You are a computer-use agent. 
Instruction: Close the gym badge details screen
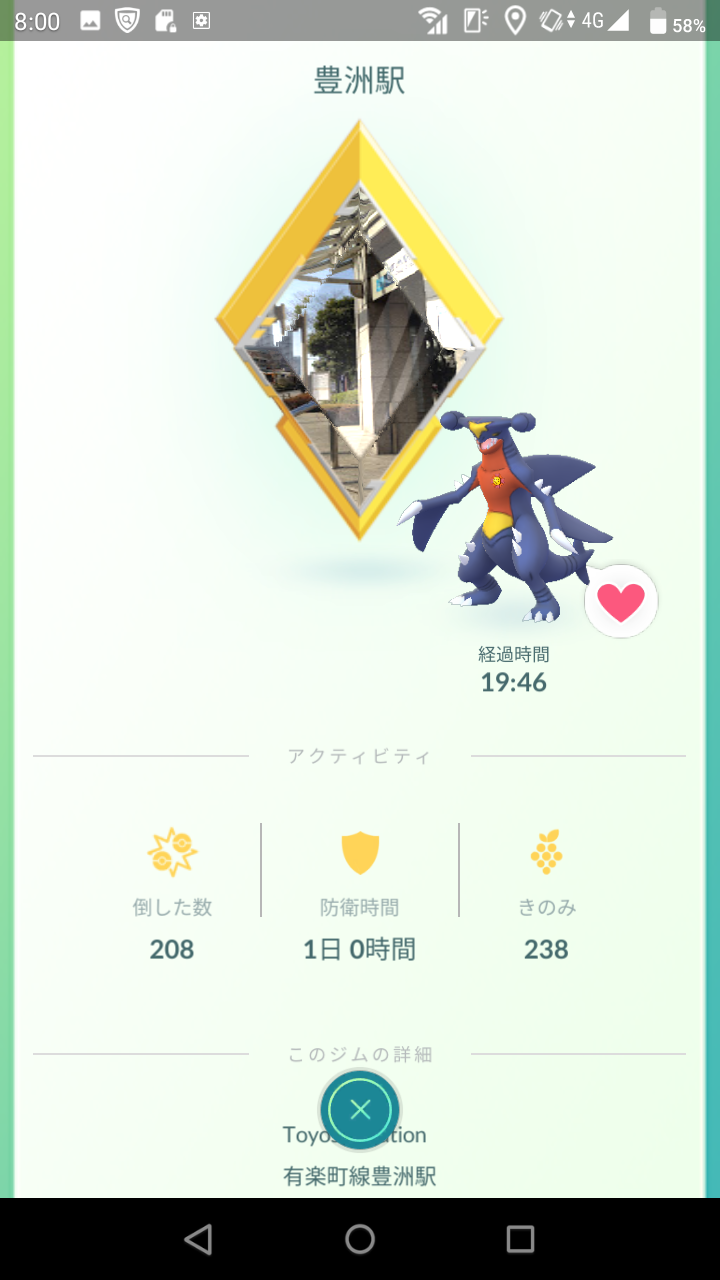pos(360,1109)
